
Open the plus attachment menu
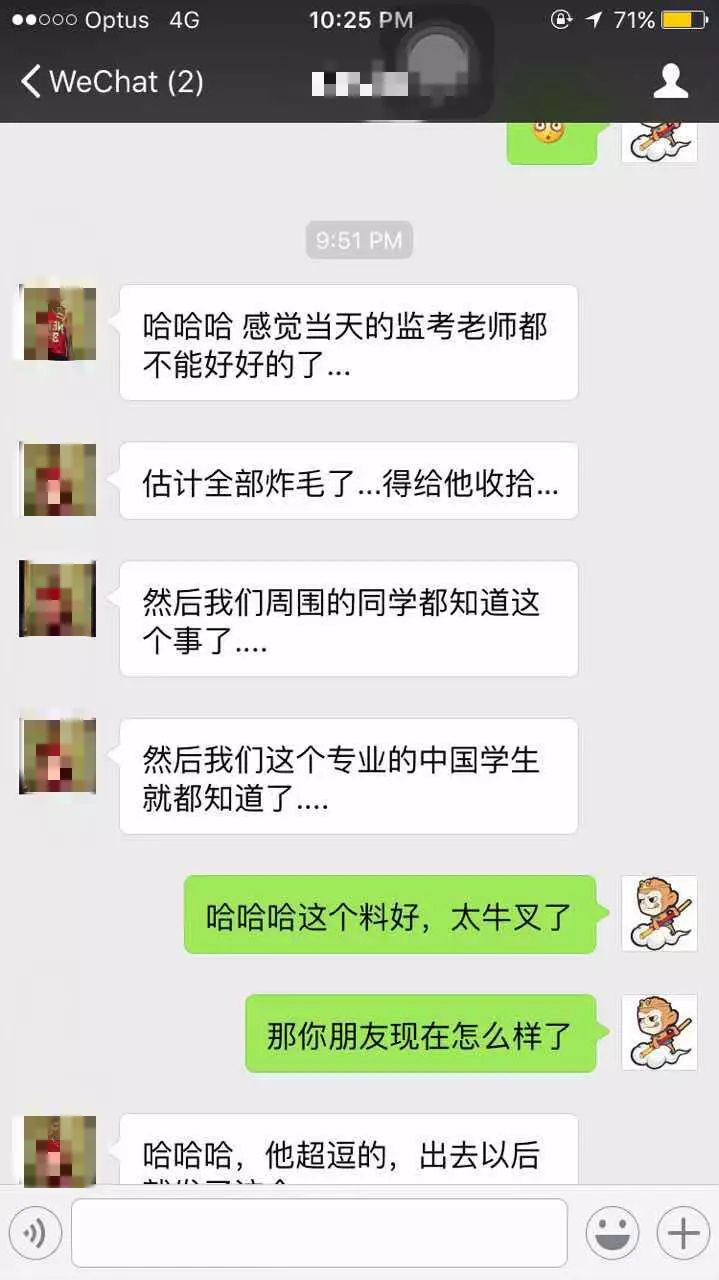click(x=683, y=1233)
